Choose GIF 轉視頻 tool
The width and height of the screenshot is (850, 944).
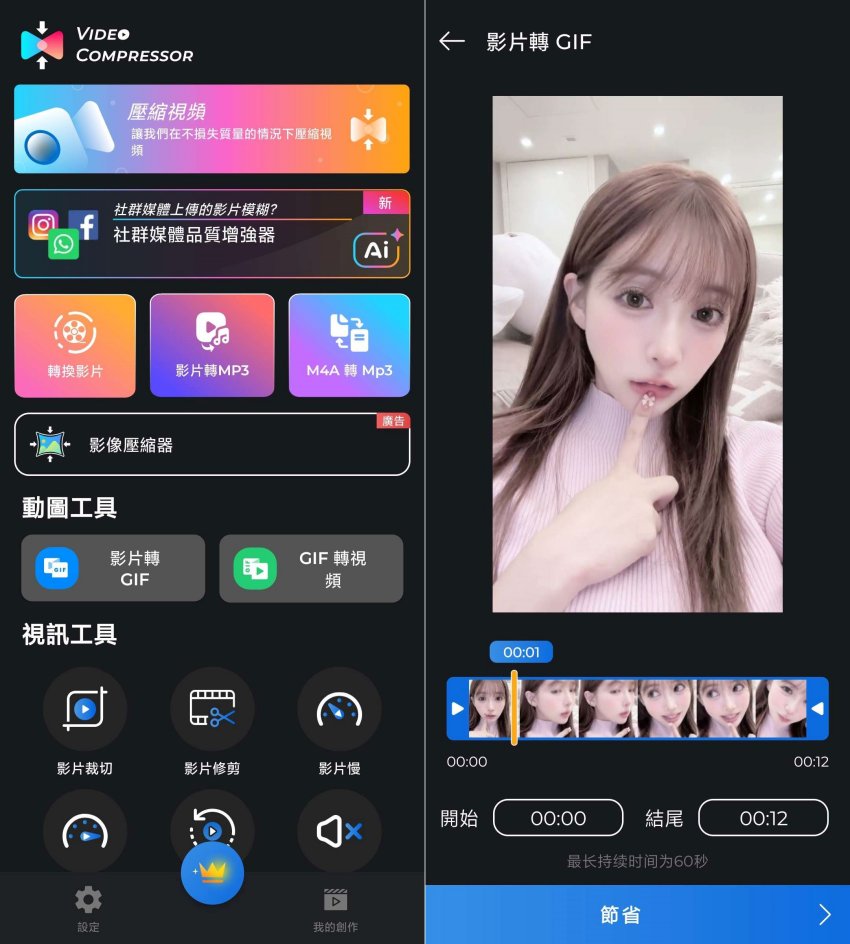311,568
